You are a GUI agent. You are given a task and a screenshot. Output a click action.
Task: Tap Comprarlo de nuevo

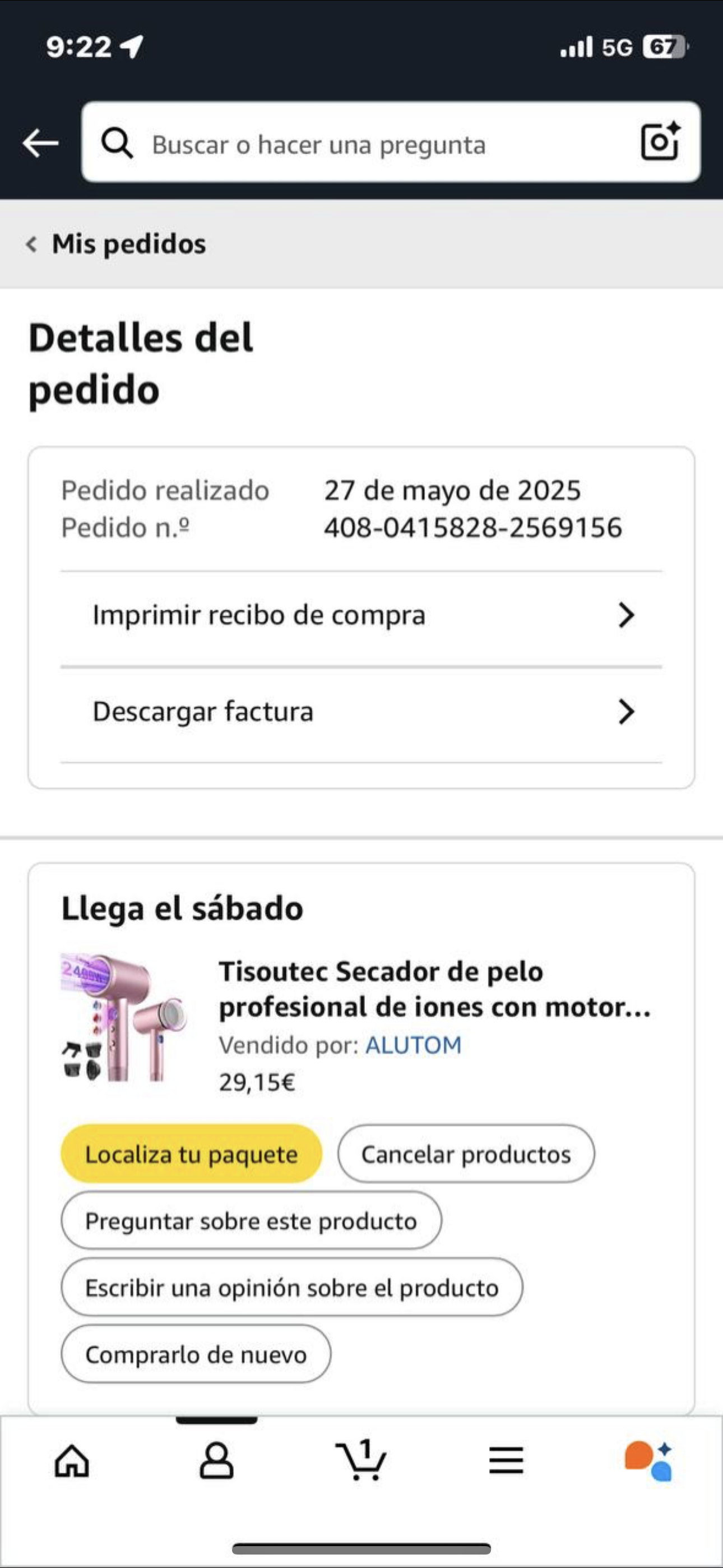[196, 1354]
